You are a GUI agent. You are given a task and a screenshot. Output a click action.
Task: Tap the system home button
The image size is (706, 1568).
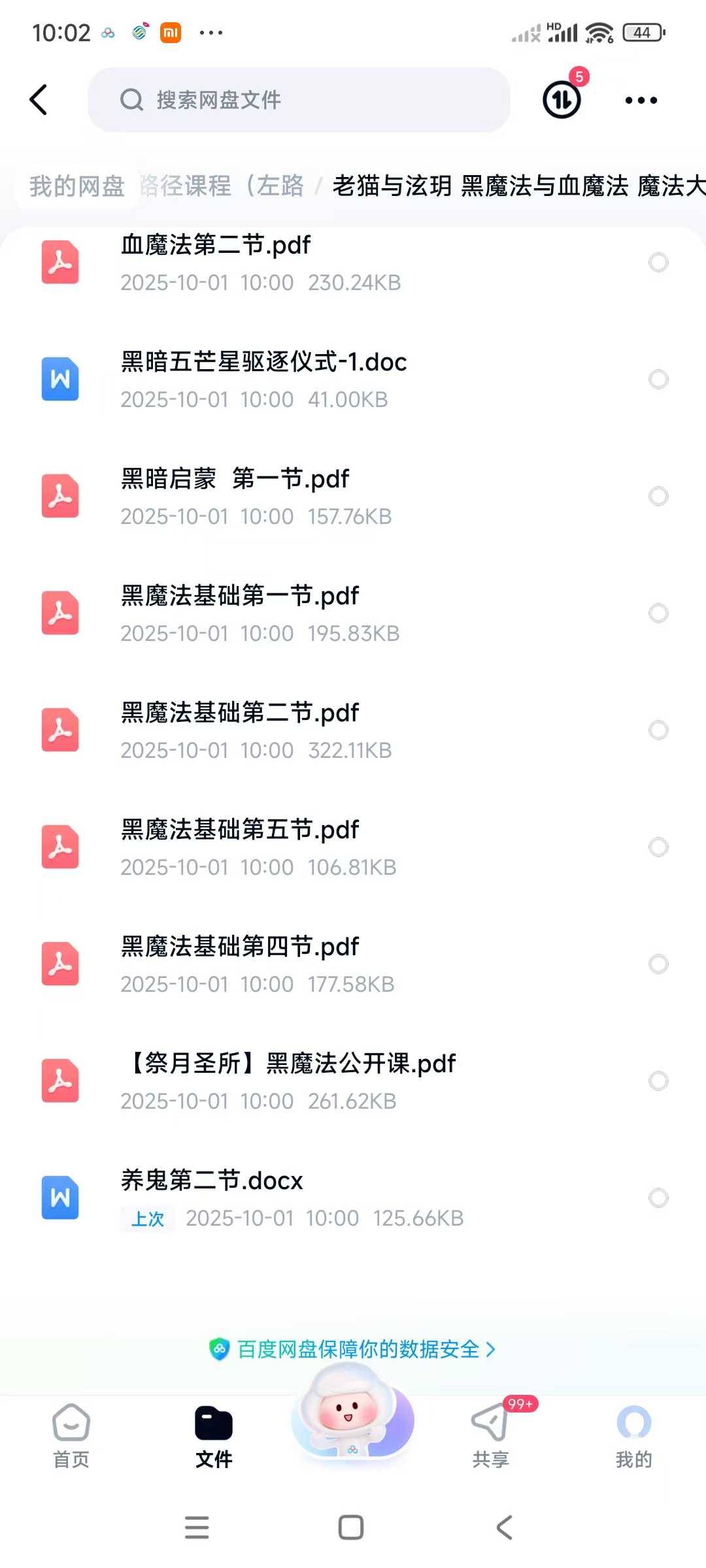tap(351, 1527)
